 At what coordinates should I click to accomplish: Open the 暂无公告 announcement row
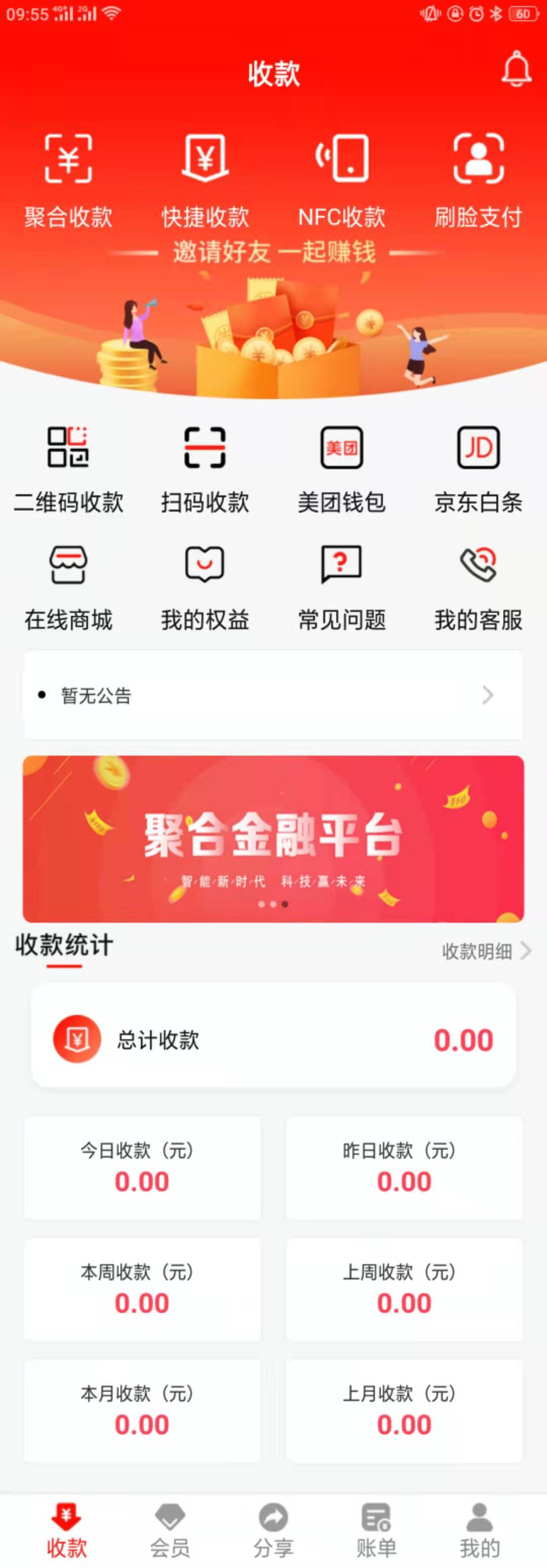click(273, 695)
